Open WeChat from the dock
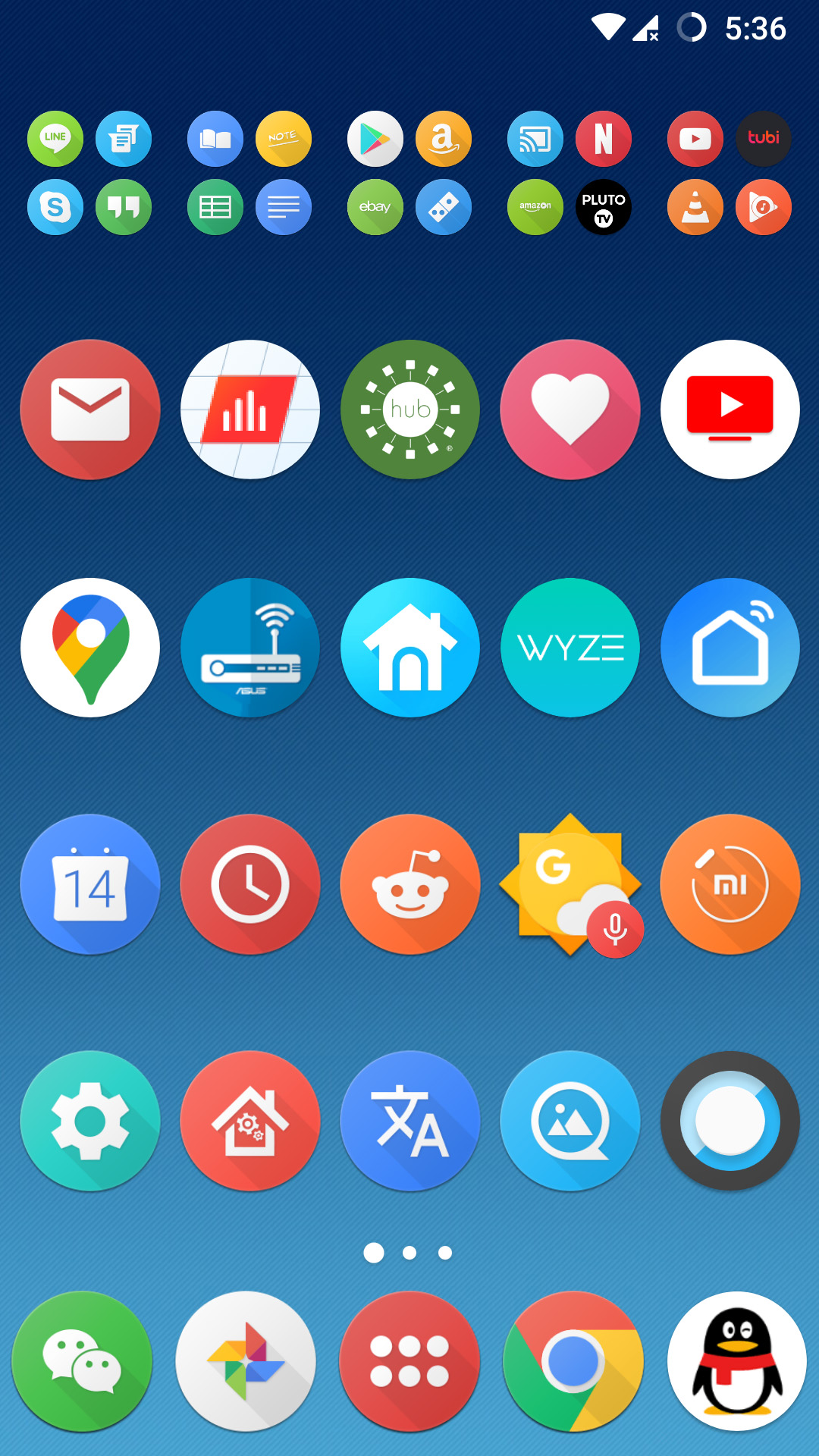 [x=82, y=1361]
